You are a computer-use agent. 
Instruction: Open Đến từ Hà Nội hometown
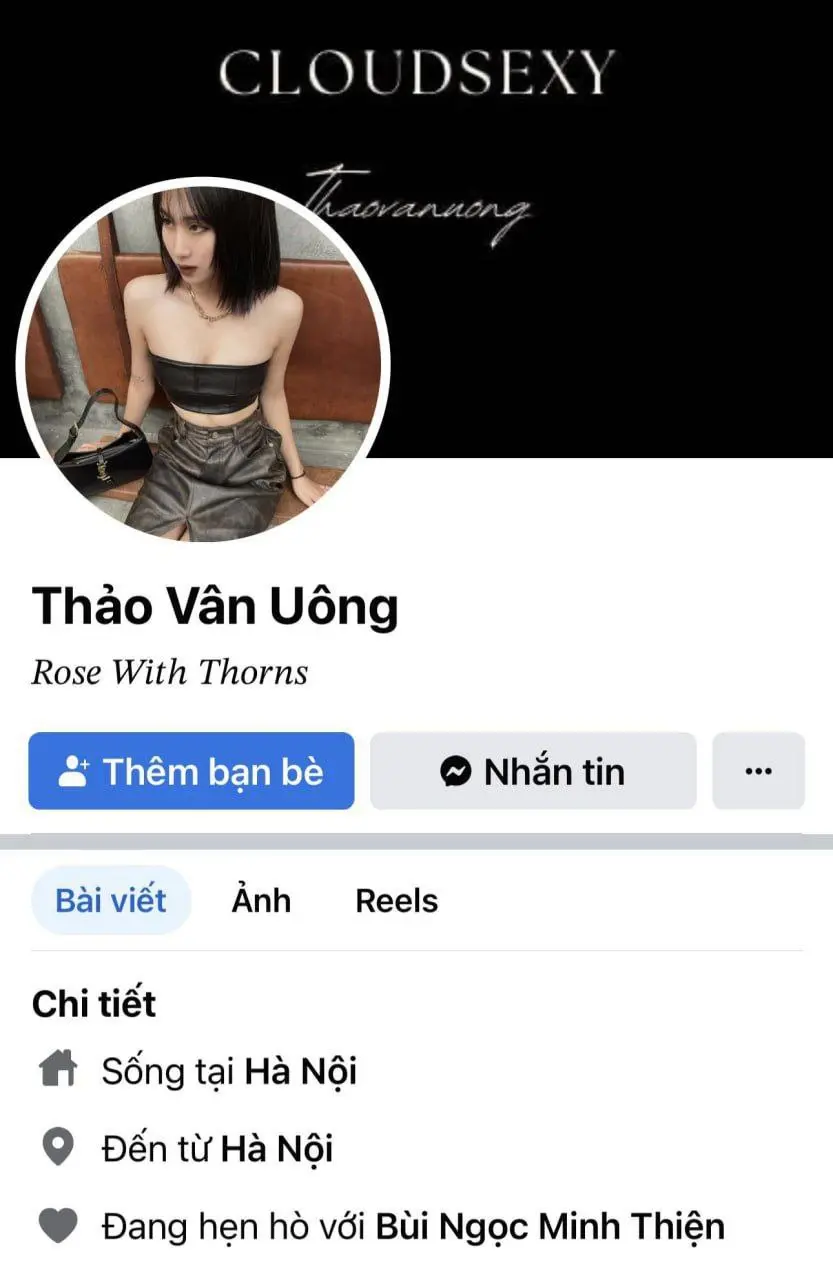pyautogui.click(x=276, y=1148)
